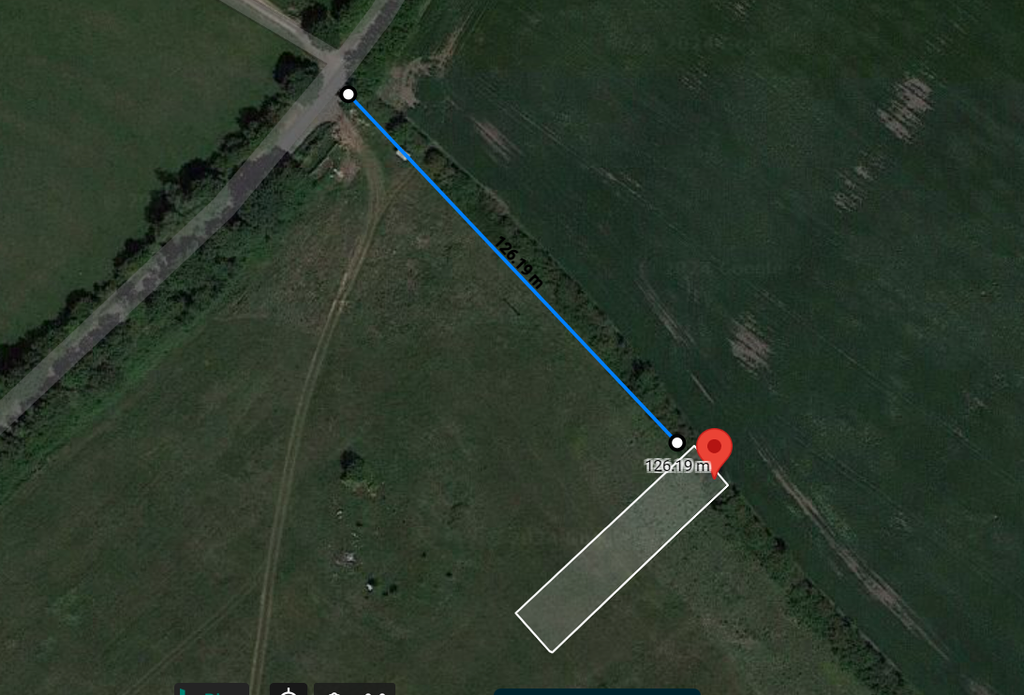Select the measurement start point near the road
The image size is (1024, 695).
coord(348,94)
